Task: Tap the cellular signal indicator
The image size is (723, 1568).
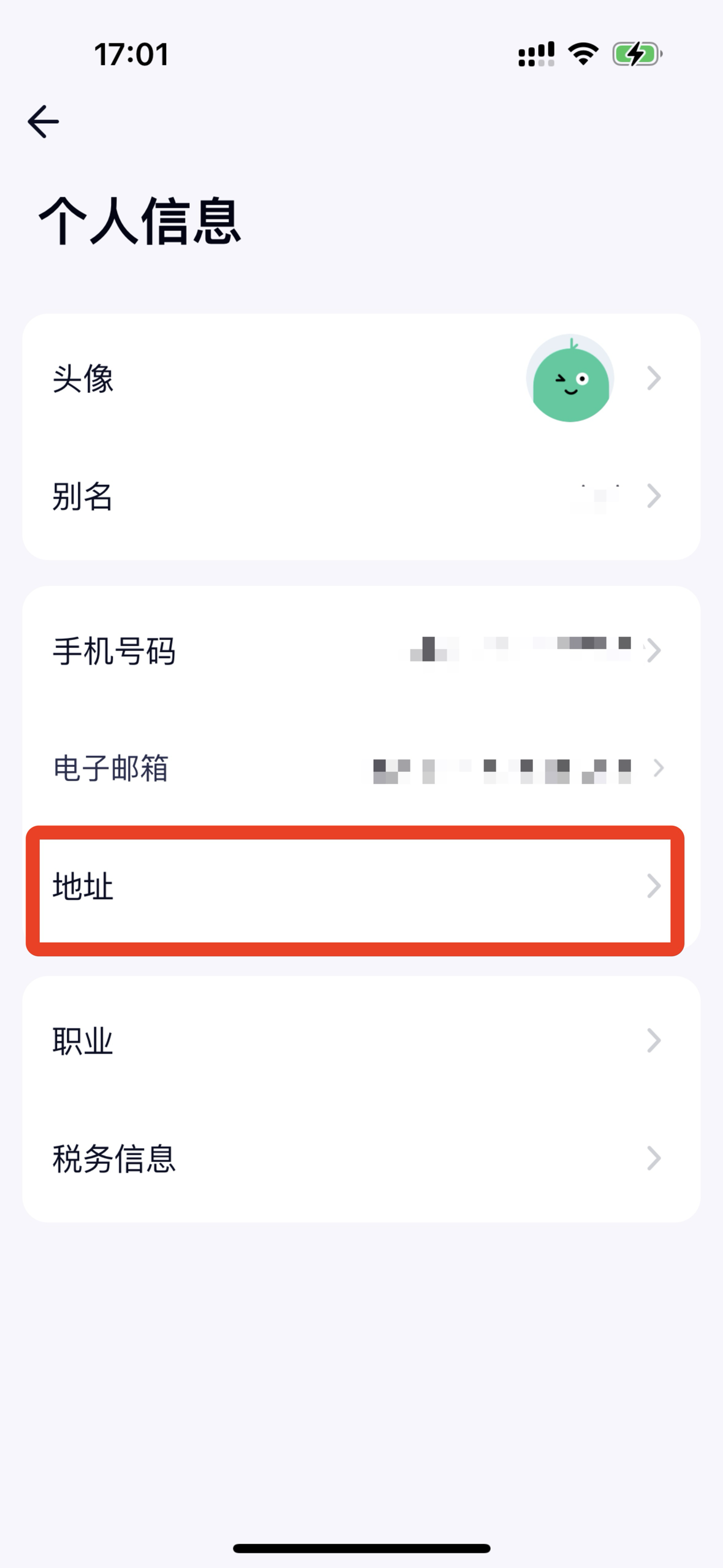Action: (536, 54)
